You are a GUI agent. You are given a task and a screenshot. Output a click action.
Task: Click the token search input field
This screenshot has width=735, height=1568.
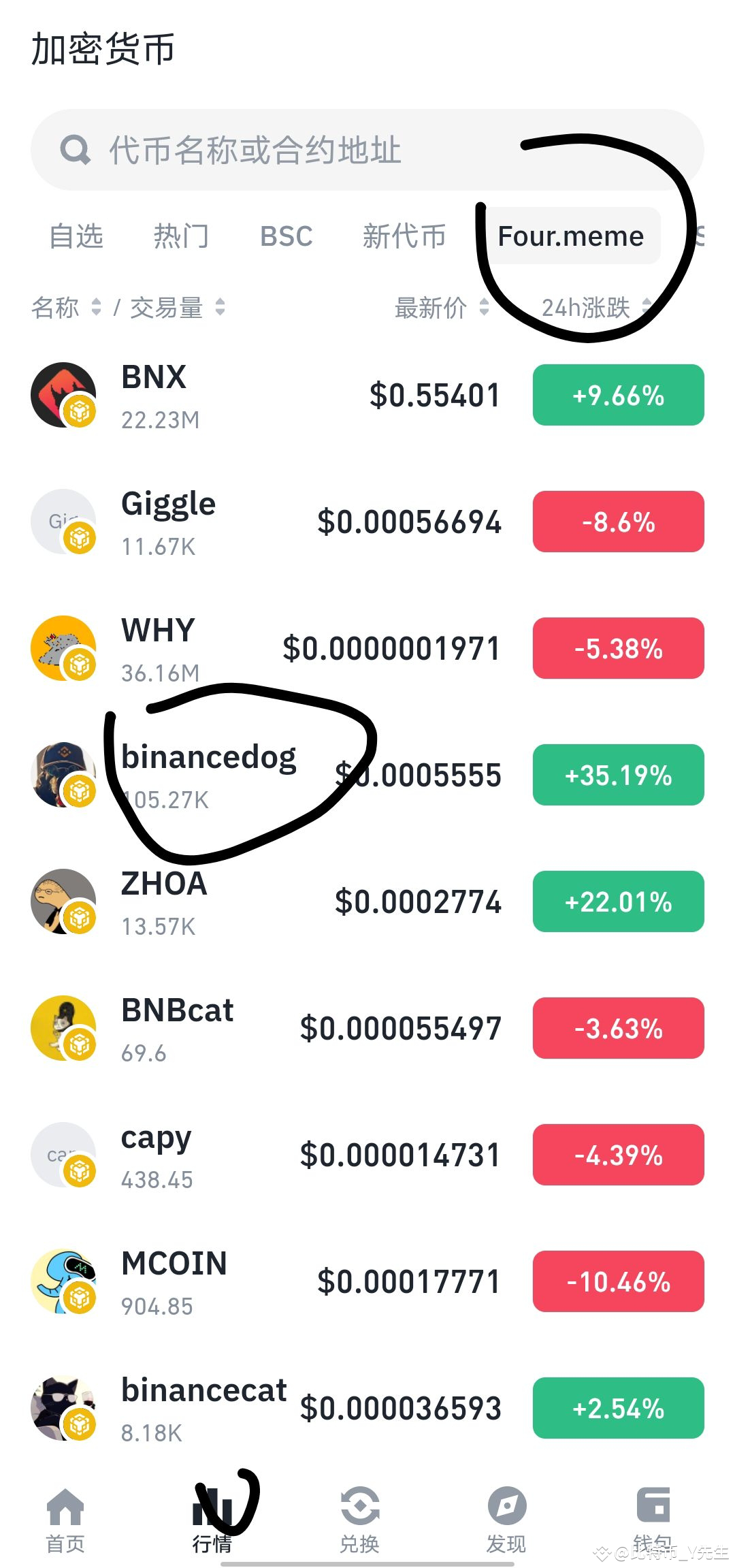point(306,151)
